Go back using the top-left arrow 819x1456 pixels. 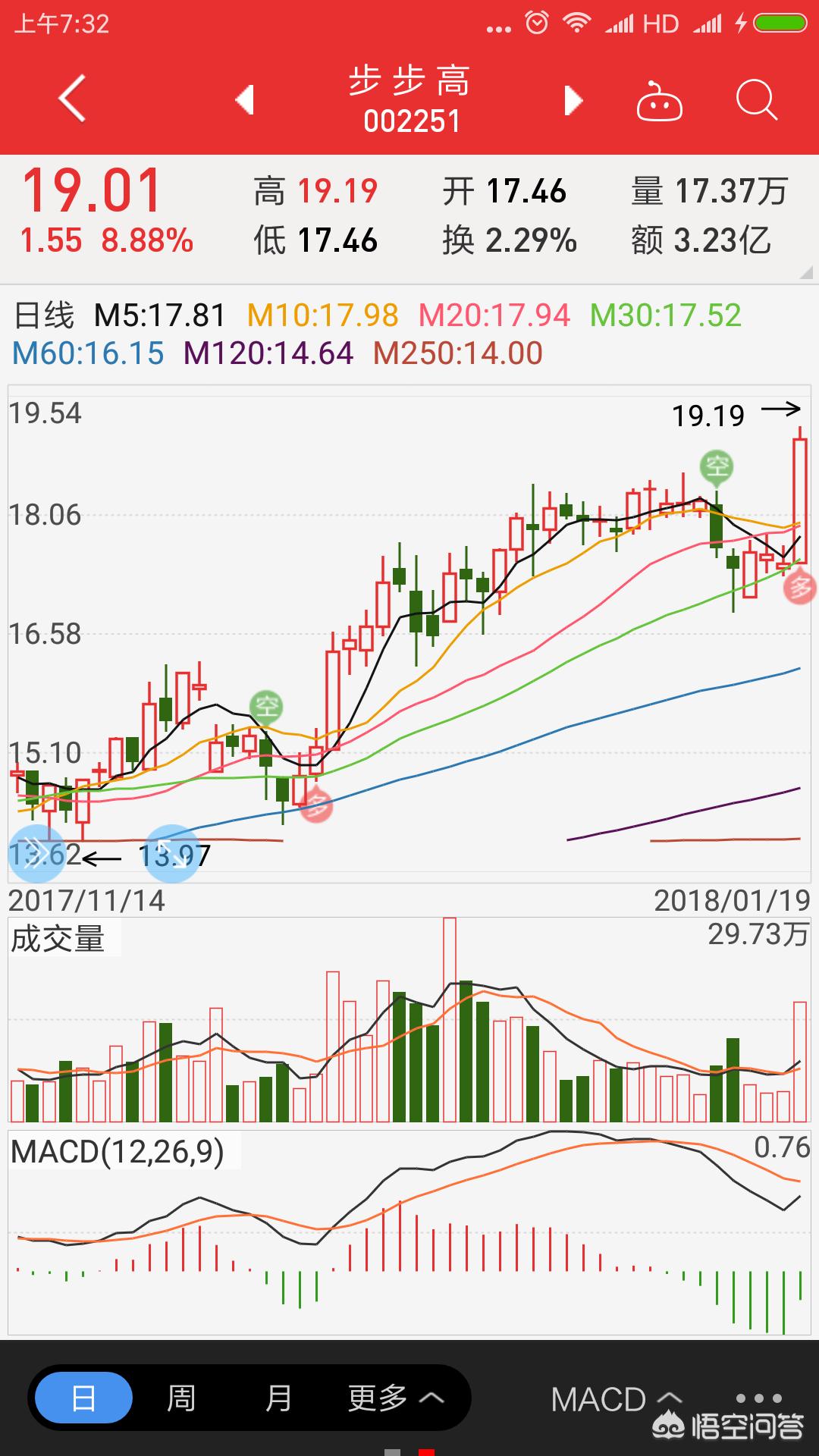[72, 99]
